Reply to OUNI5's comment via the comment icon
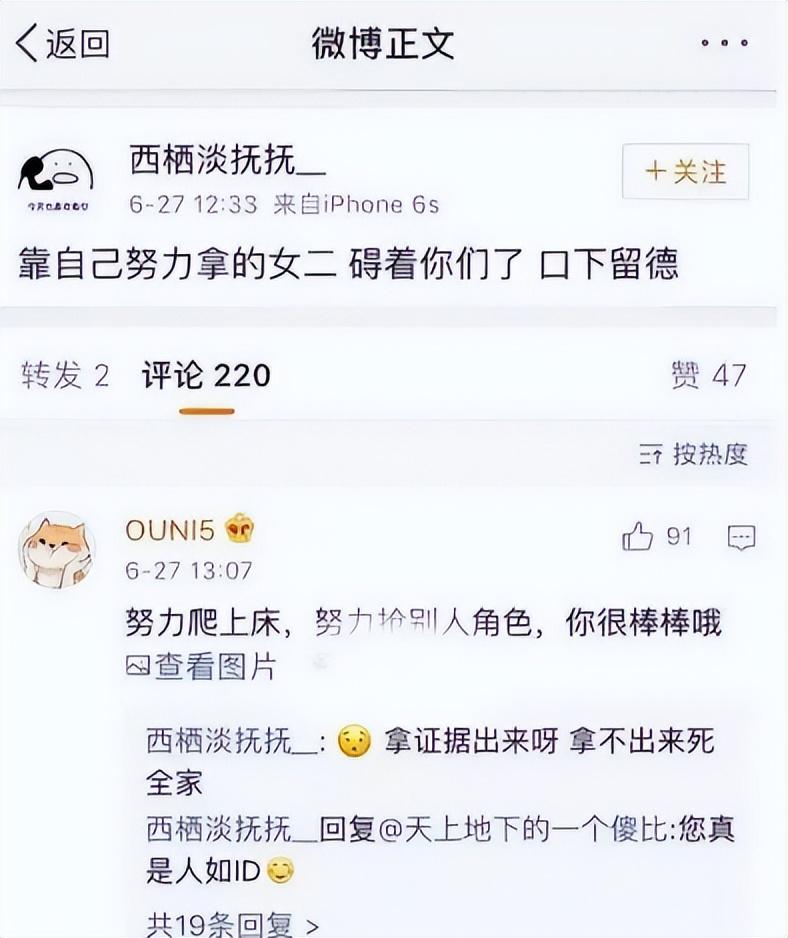 point(741,538)
